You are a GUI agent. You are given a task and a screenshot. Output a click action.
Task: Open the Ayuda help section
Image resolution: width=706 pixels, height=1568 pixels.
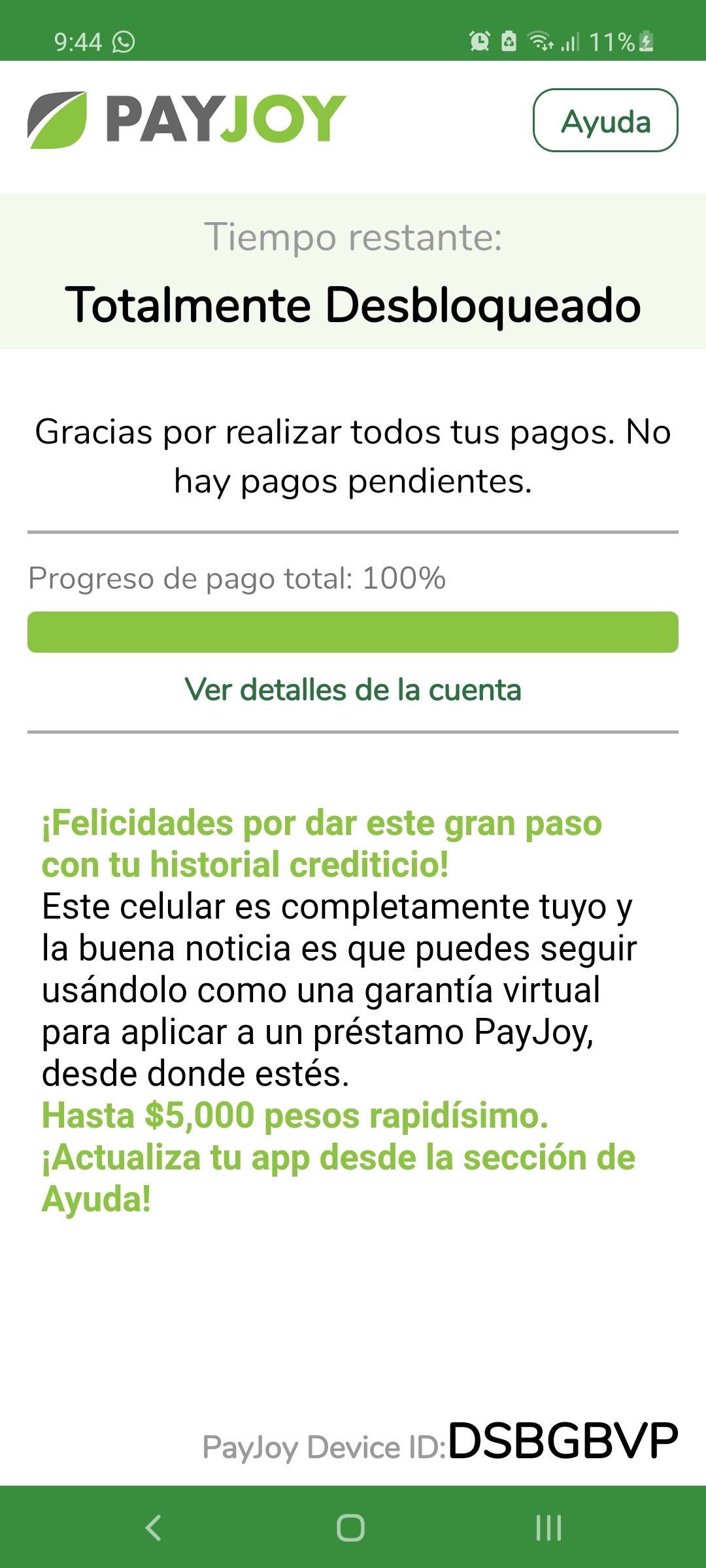[605, 121]
